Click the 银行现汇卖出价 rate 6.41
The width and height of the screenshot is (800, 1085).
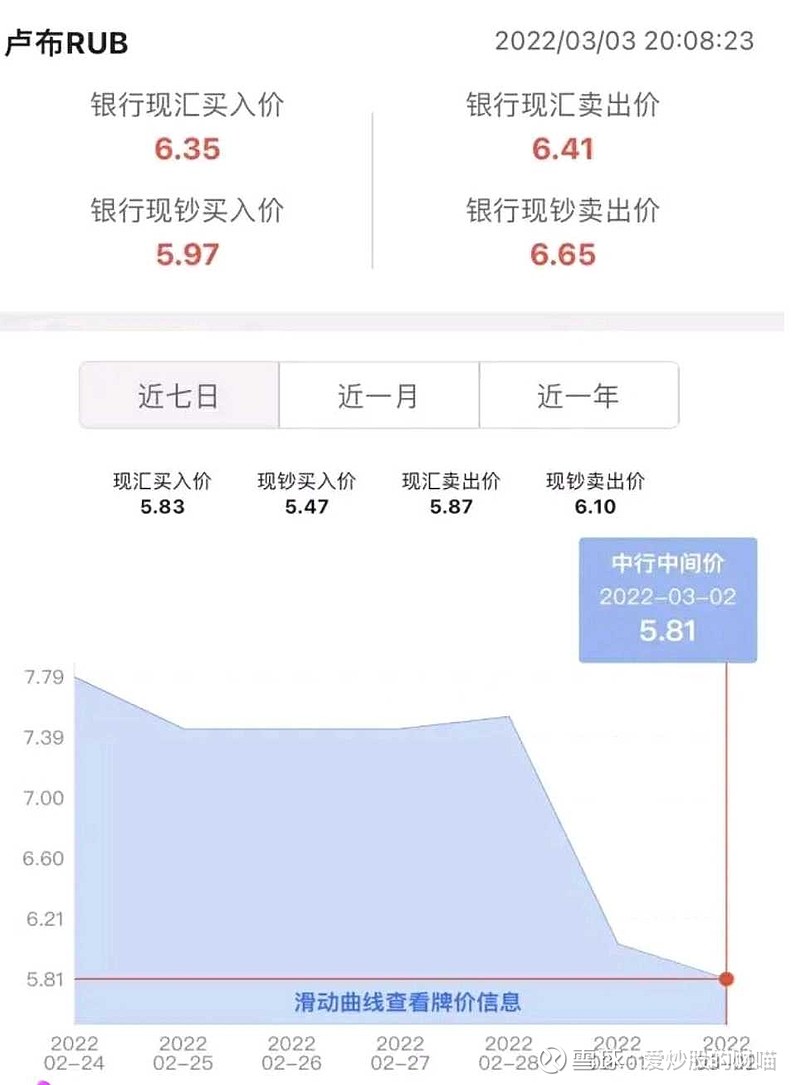coord(564,150)
